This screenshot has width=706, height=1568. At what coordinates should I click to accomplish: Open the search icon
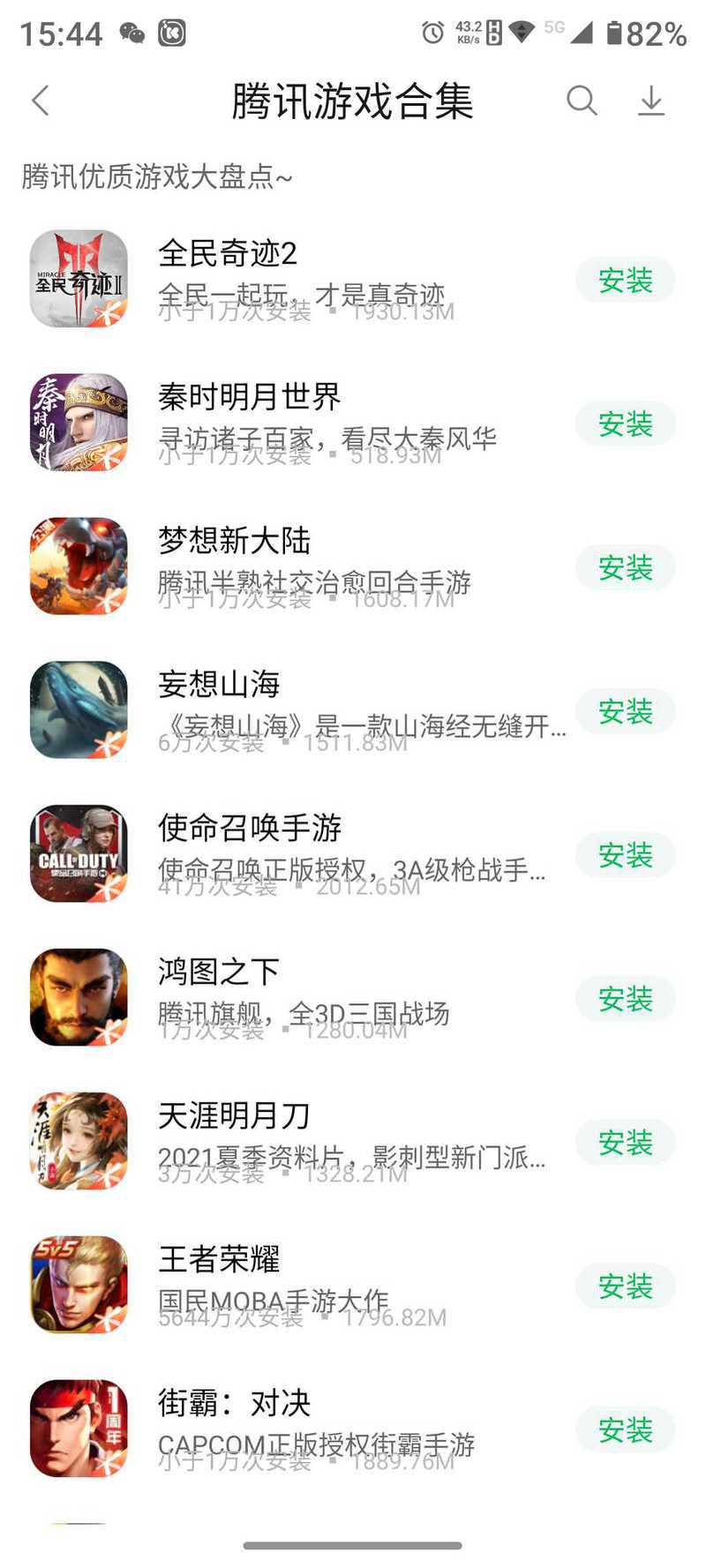pyautogui.click(x=582, y=101)
